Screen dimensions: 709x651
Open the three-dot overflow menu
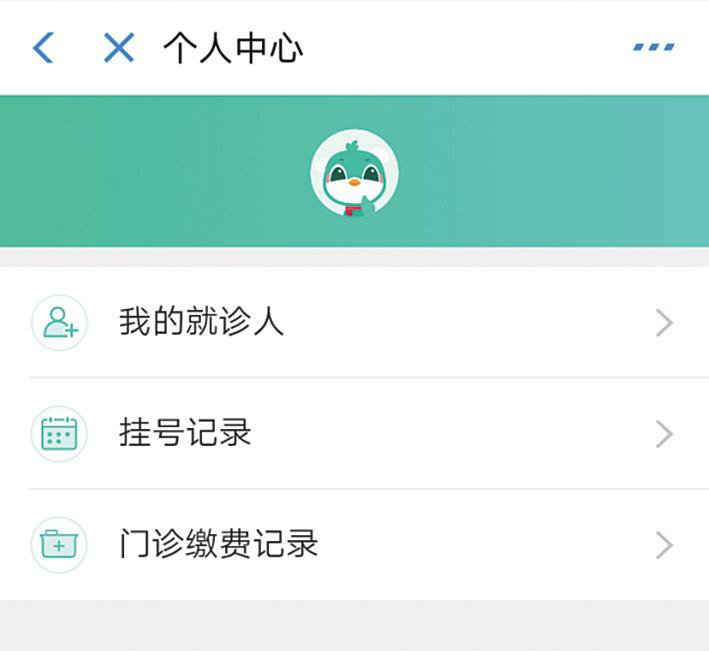pyautogui.click(x=653, y=47)
